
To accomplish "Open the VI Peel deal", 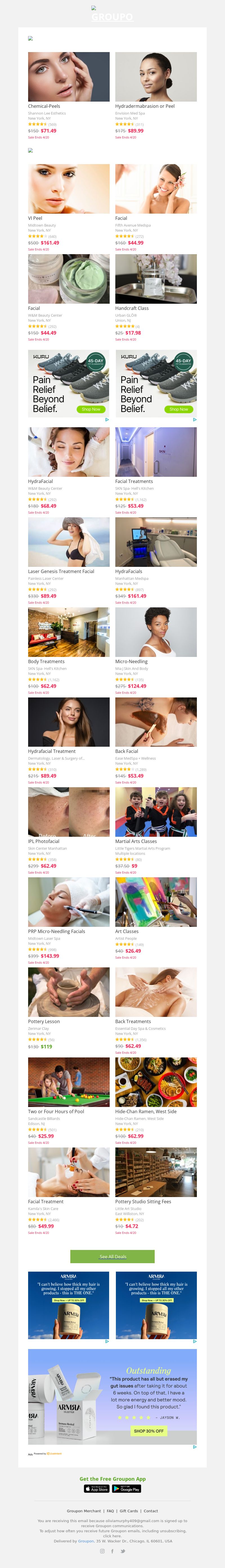I will coord(69,189).
